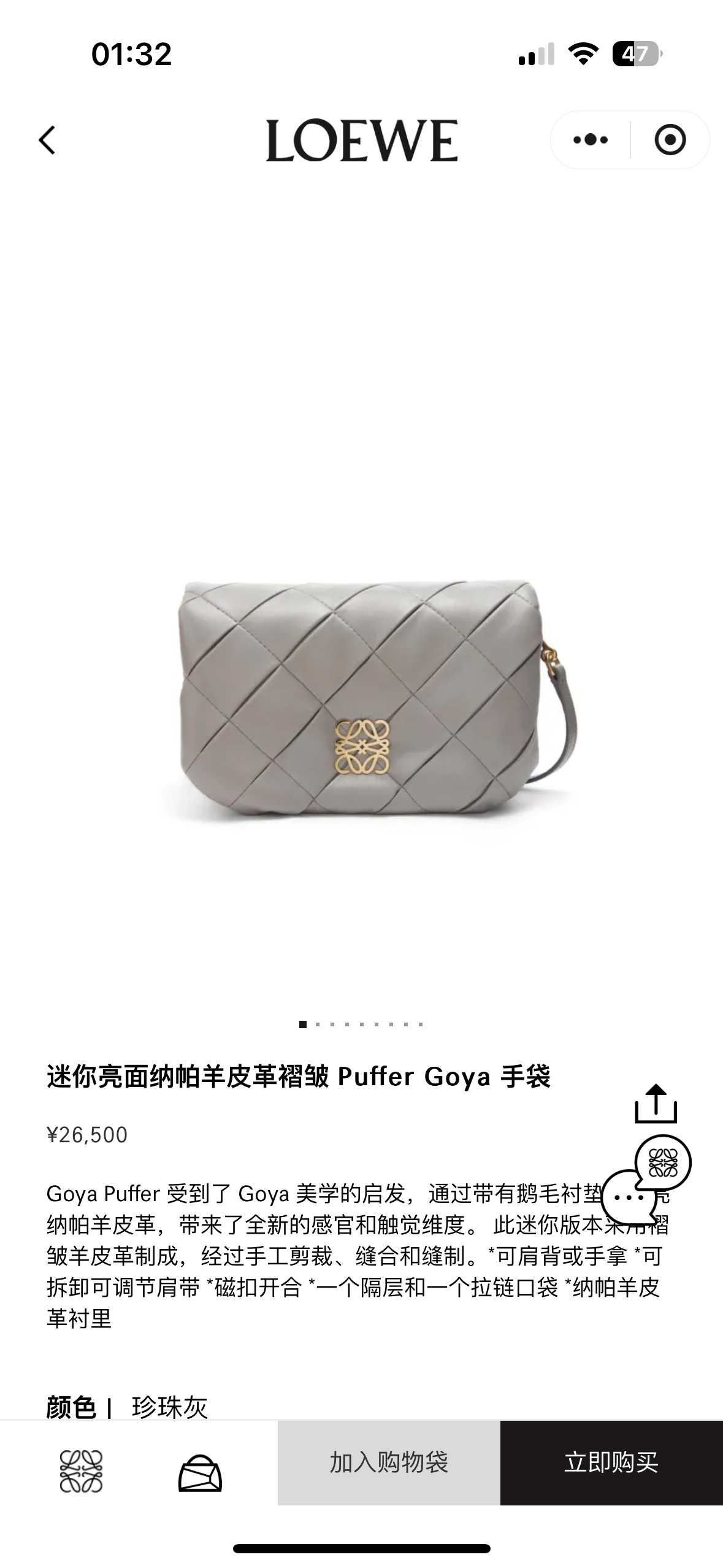Tap the mini-program close capsule icon
The height and width of the screenshot is (1568, 723).
click(x=671, y=140)
